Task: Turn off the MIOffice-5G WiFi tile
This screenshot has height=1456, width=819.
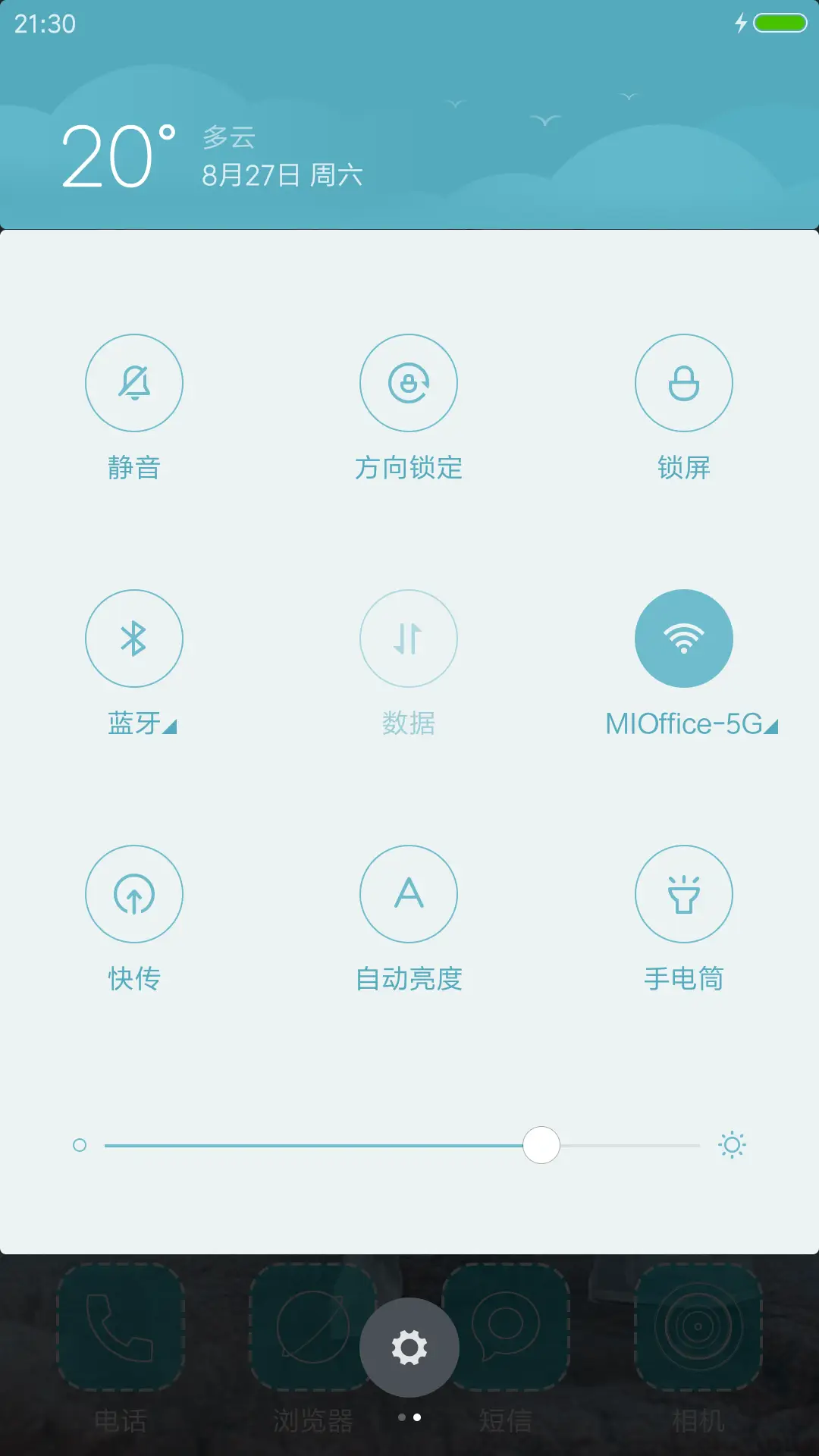Action: [684, 639]
